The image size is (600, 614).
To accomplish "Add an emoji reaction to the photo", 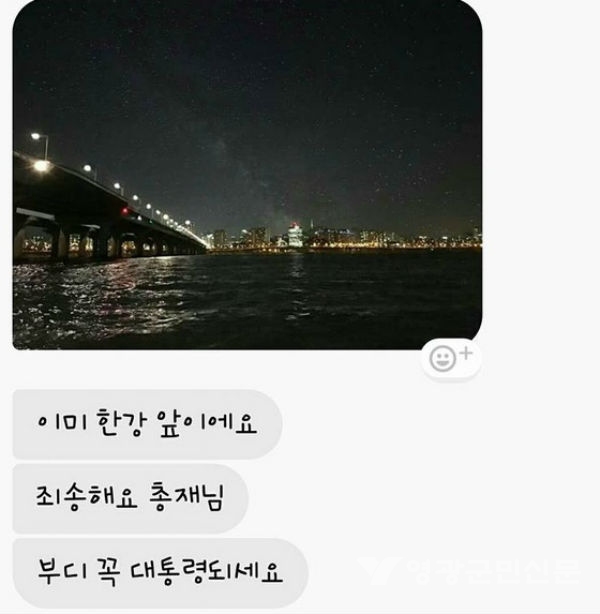I will (x=450, y=358).
